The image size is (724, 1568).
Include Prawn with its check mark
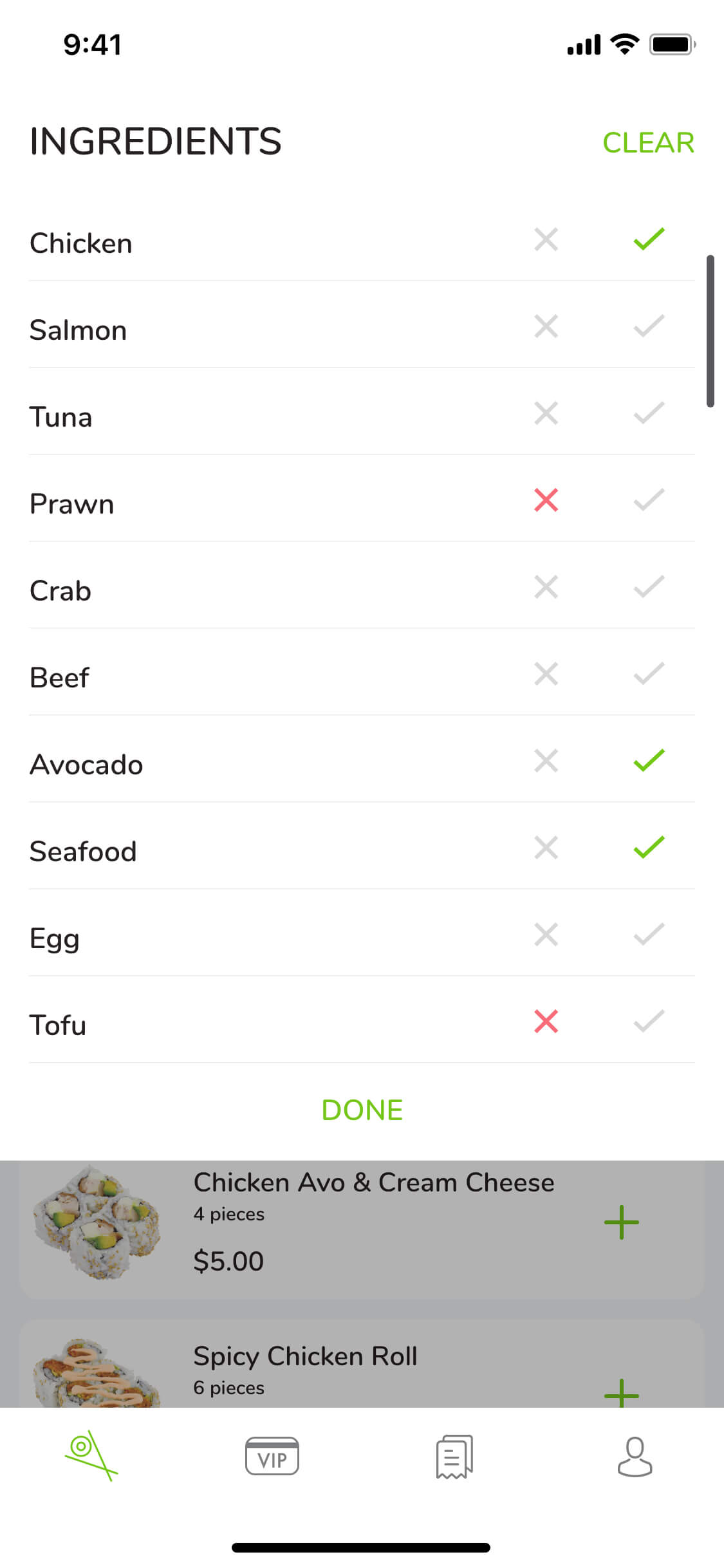(x=648, y=500)
